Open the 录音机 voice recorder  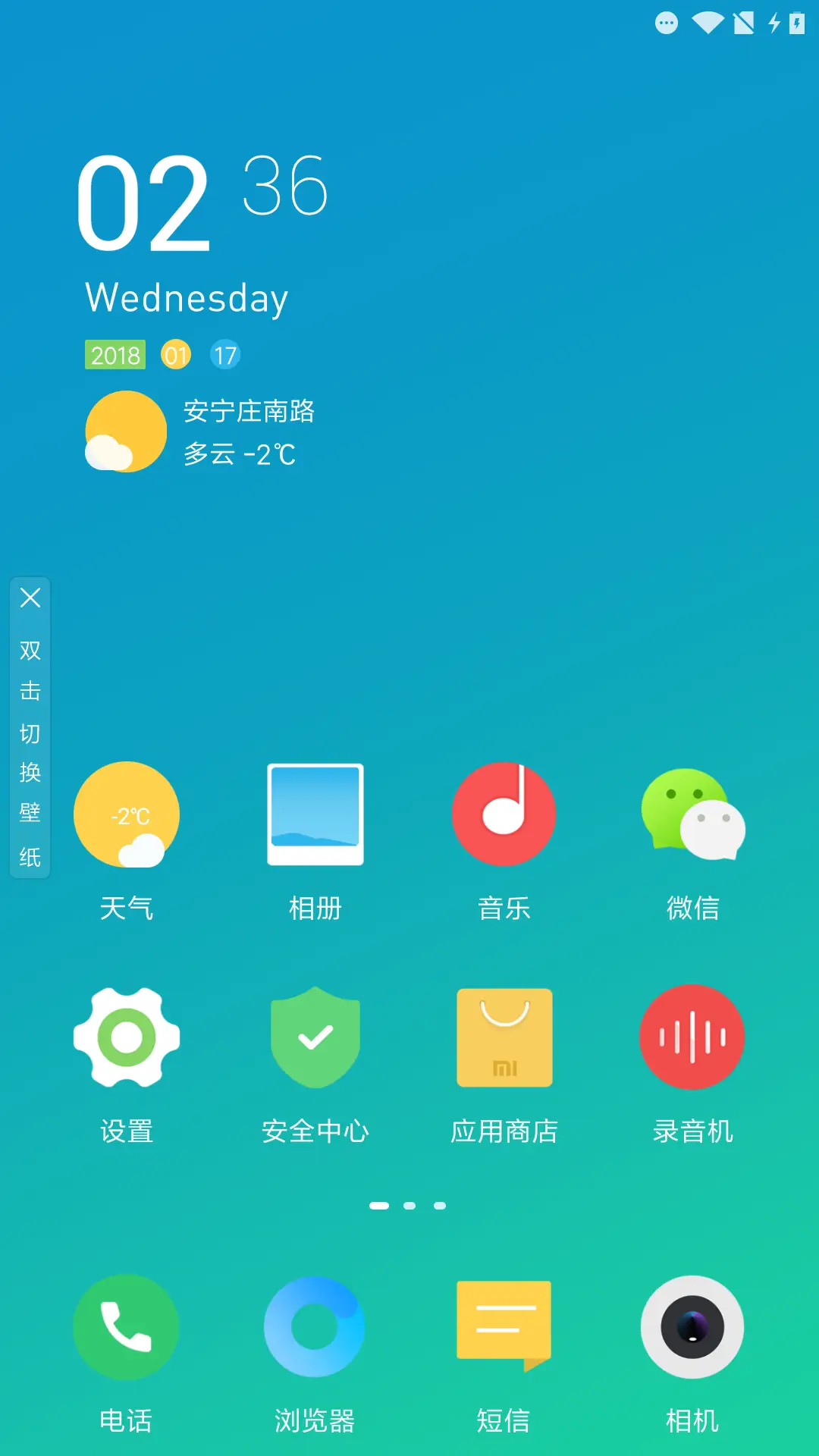point(692,1037)
